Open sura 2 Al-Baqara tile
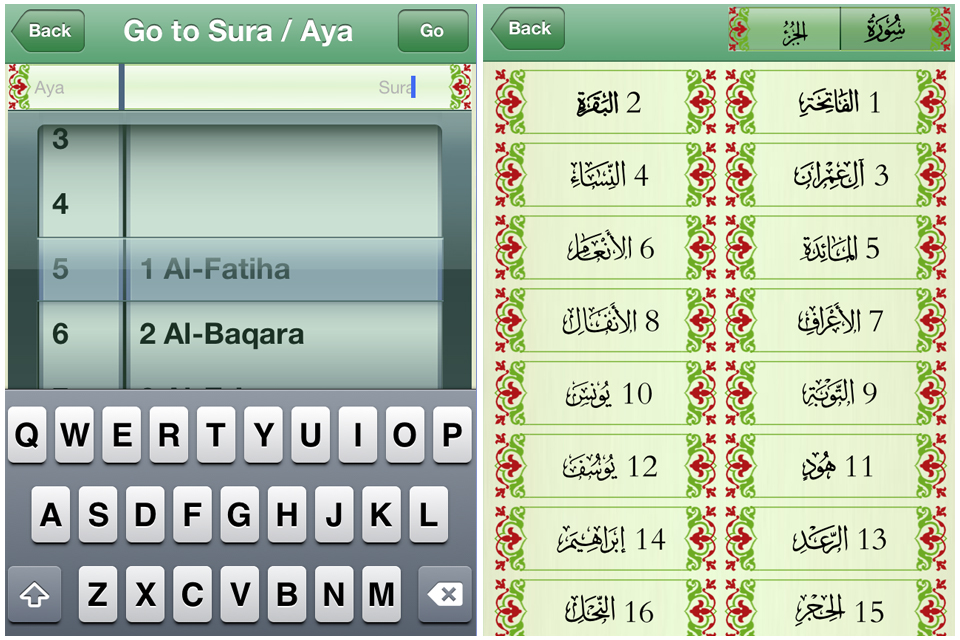 click(x=606, y=103)
